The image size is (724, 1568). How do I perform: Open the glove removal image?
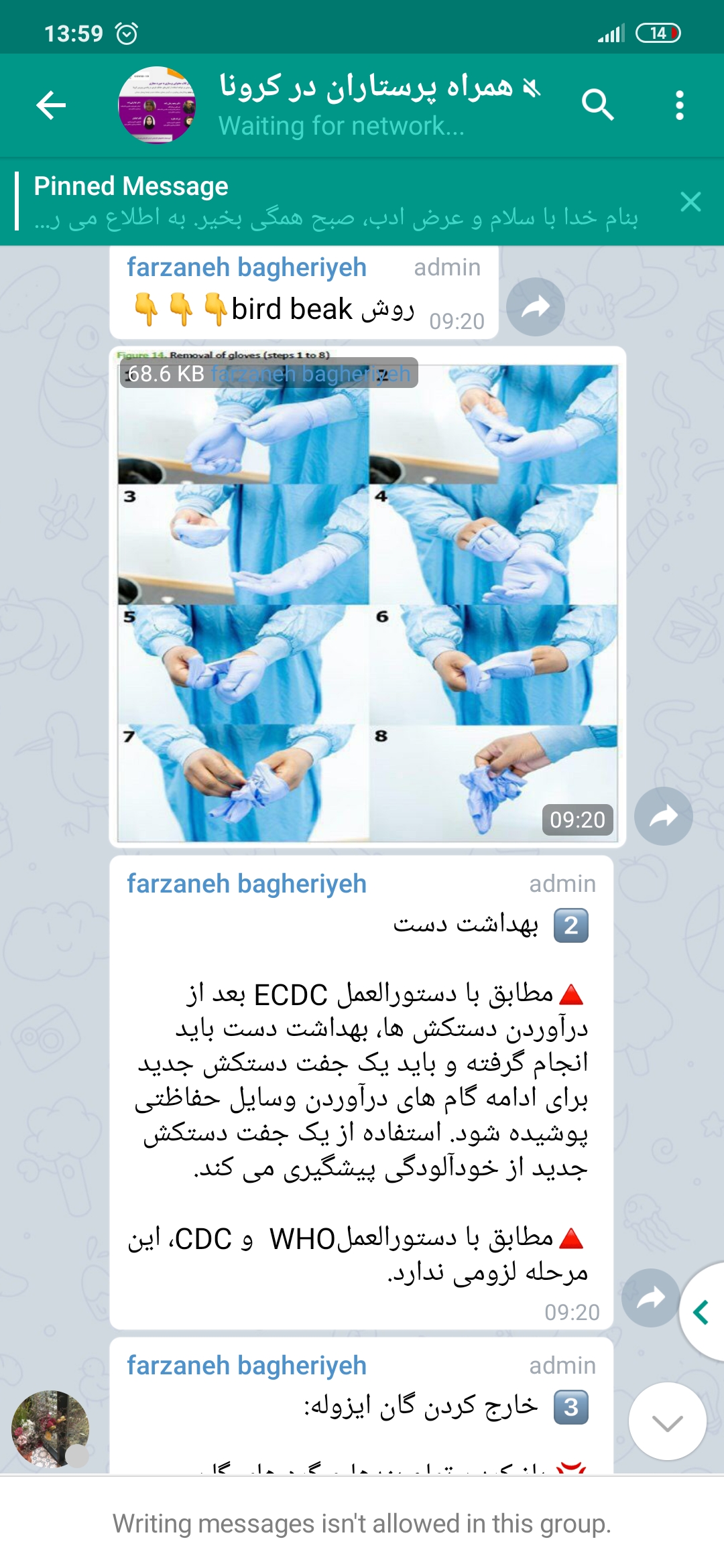point(367,598)
